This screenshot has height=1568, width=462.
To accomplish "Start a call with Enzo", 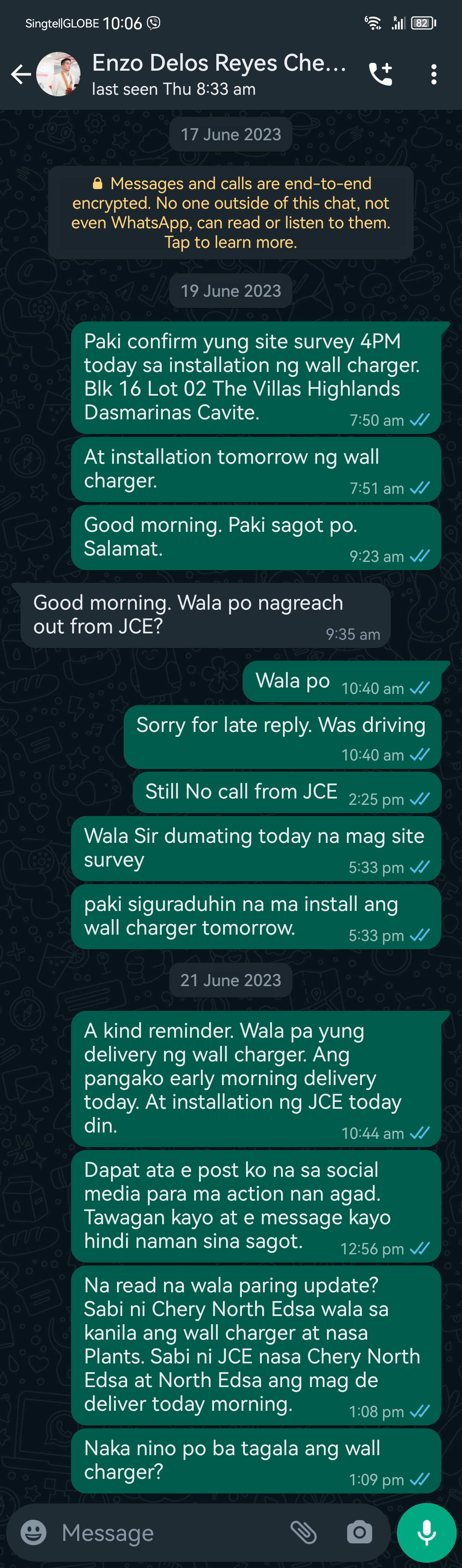I will point(380,74).
